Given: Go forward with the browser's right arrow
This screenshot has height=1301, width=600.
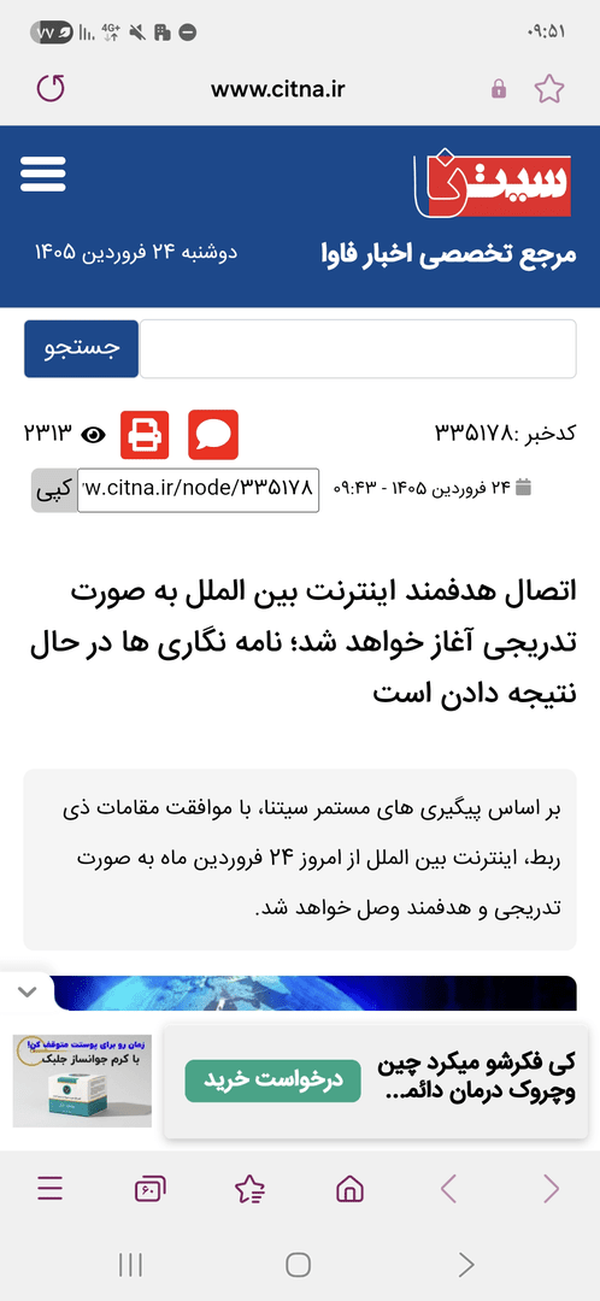Looking at the screenshot, I should [x=551, y=1188].
